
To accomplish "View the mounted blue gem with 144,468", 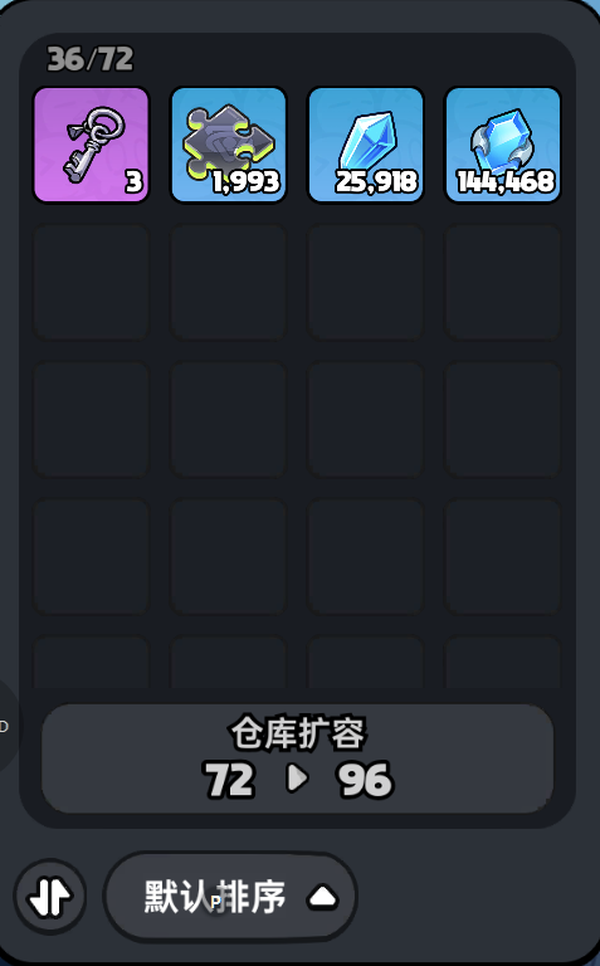I will pyautogui.click(x=503, y=145).
